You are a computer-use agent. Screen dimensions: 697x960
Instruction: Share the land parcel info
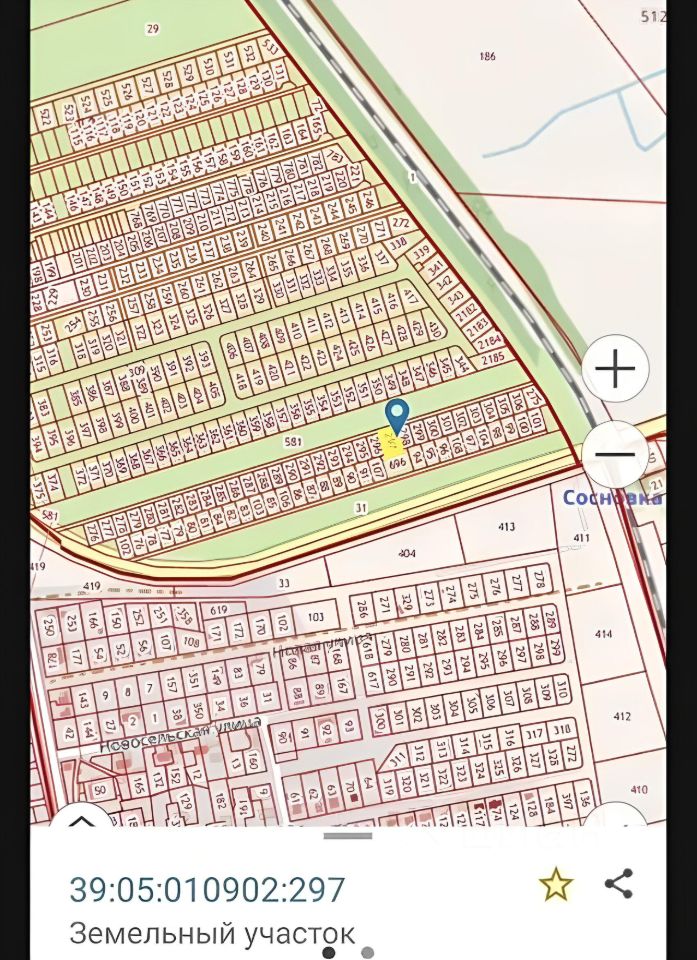click(x=619, y=883)
